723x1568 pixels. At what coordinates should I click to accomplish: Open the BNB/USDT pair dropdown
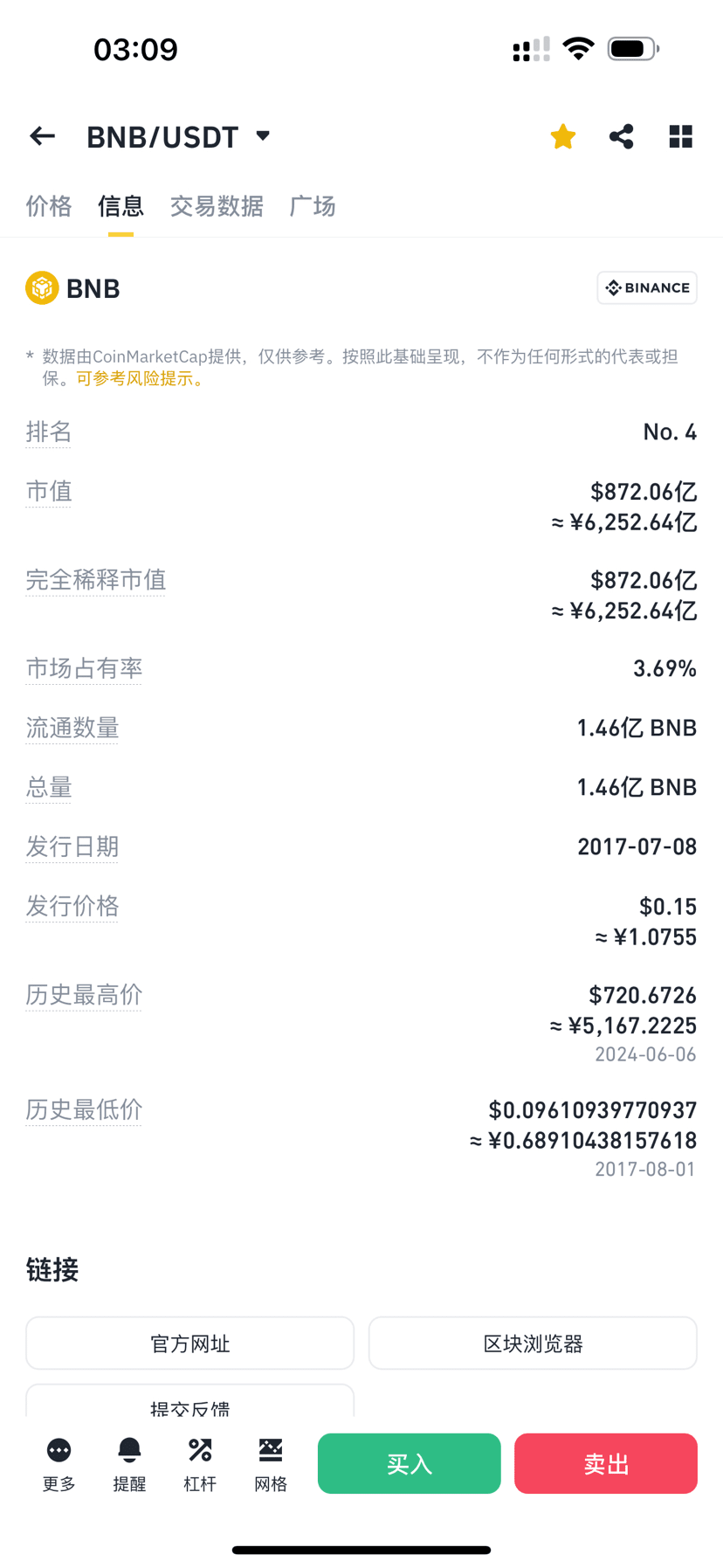178,137
